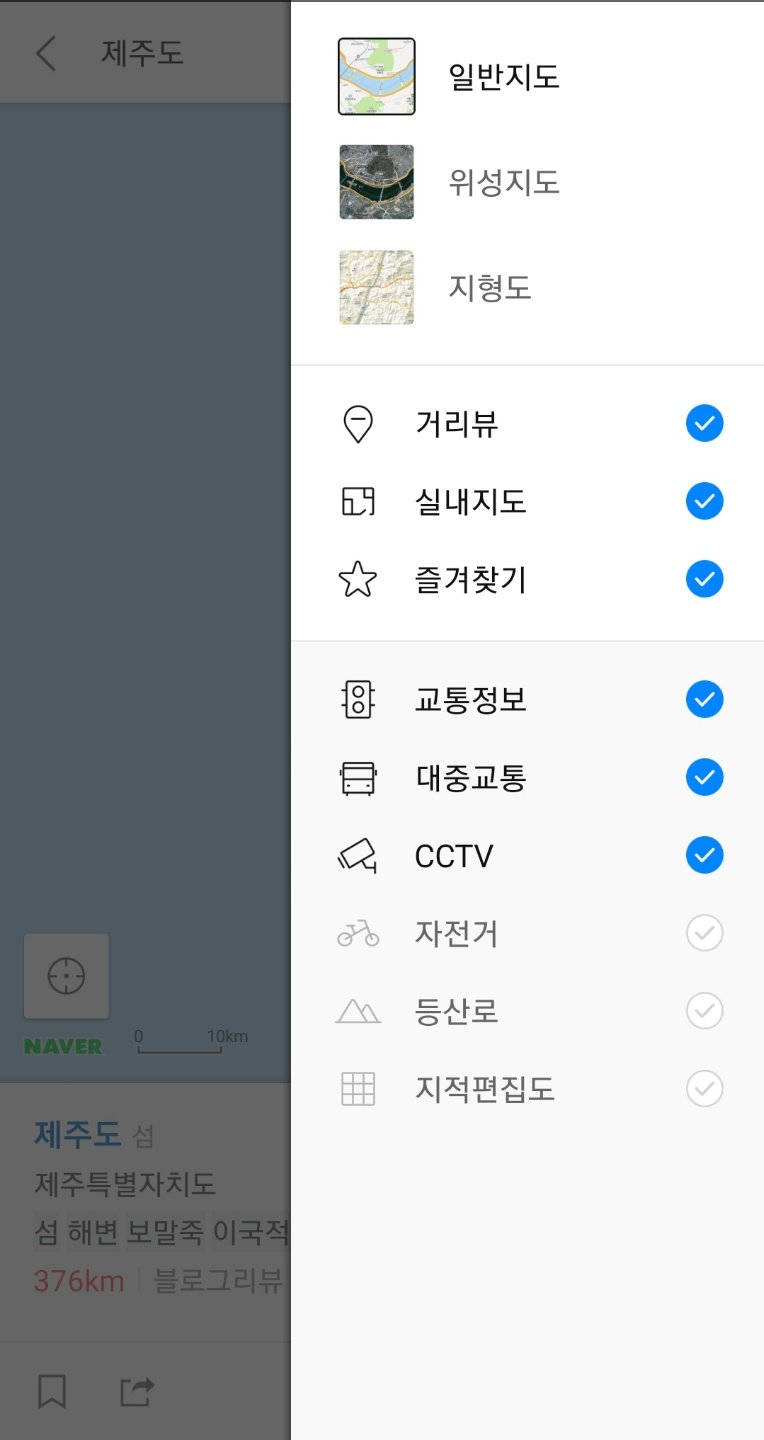Turn on the 등산로 layer
764x1440 pixels.
[x=704, y=1011]
